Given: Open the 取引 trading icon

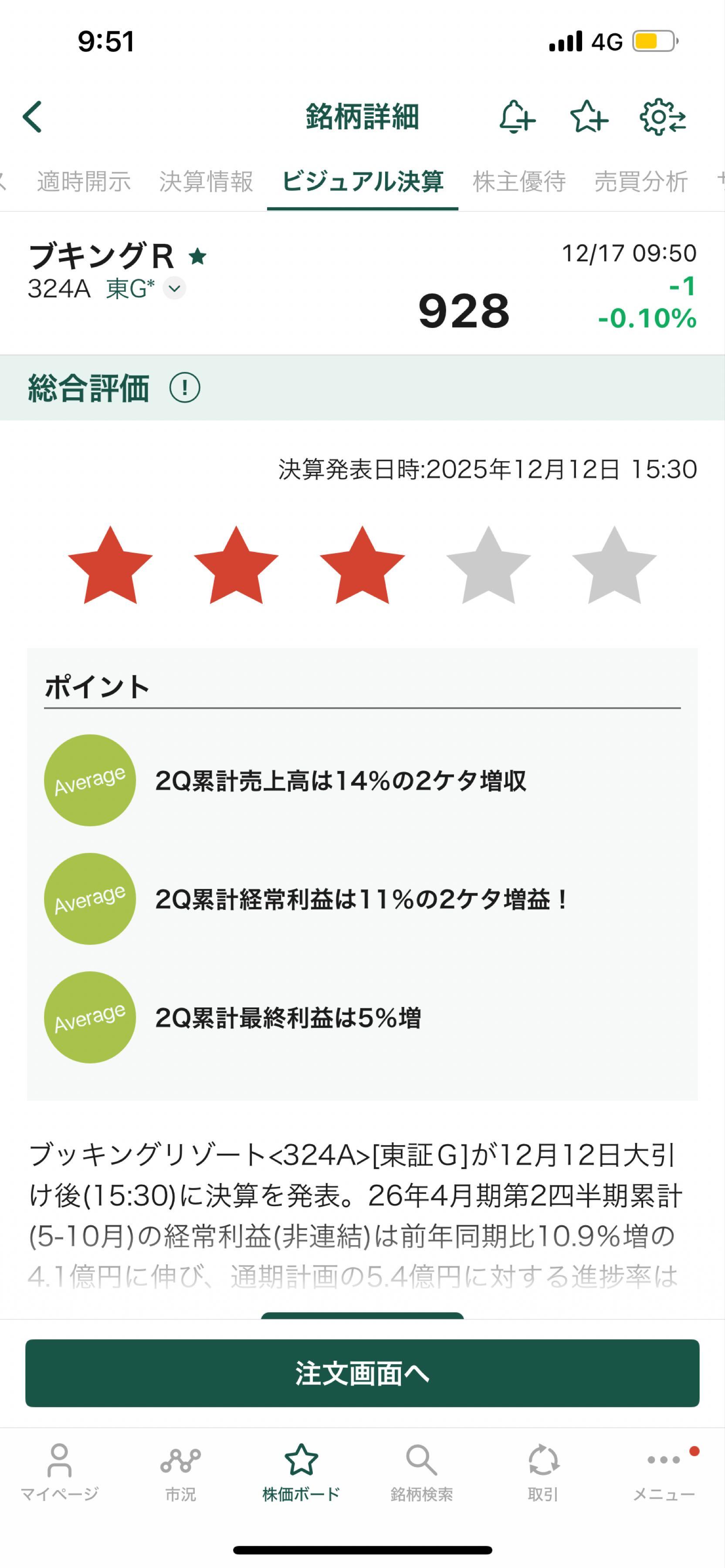Looking at the screenshot, I should coord(542,1461).
